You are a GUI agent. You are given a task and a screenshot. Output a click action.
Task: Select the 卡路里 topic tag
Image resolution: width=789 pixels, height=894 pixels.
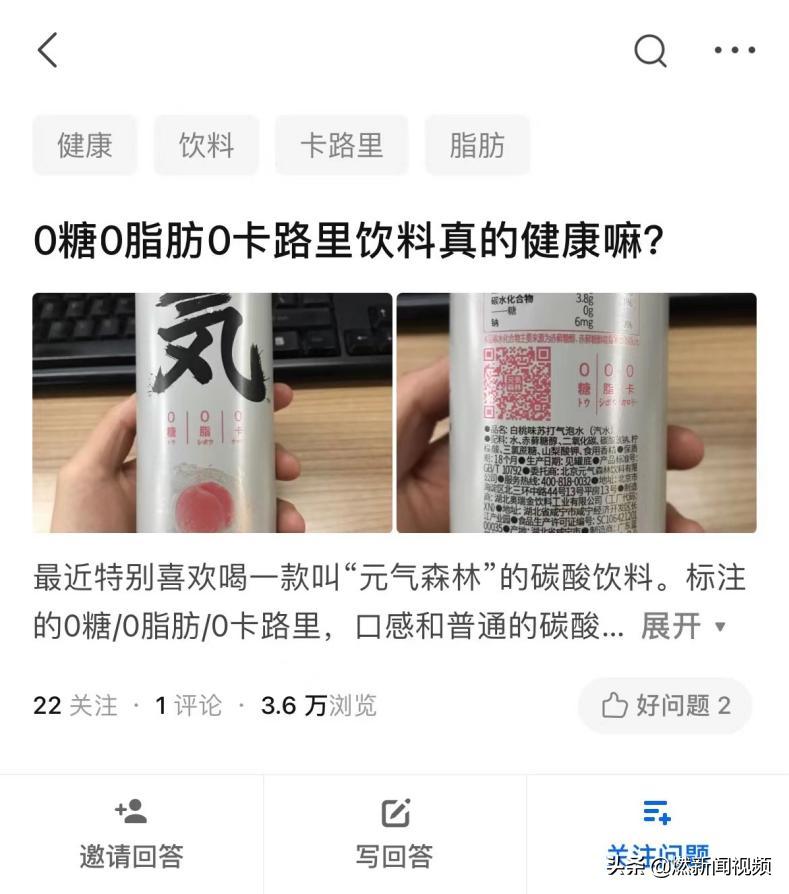(342, 145)
